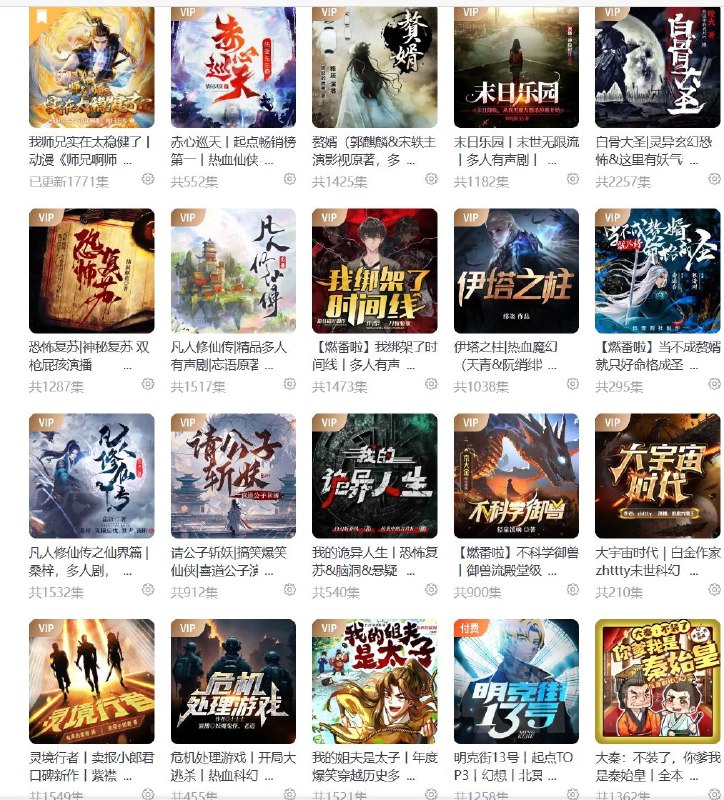Open the 恐怖复苏 album cover
The width and height of the screenshot is (724, 800).
92,271
